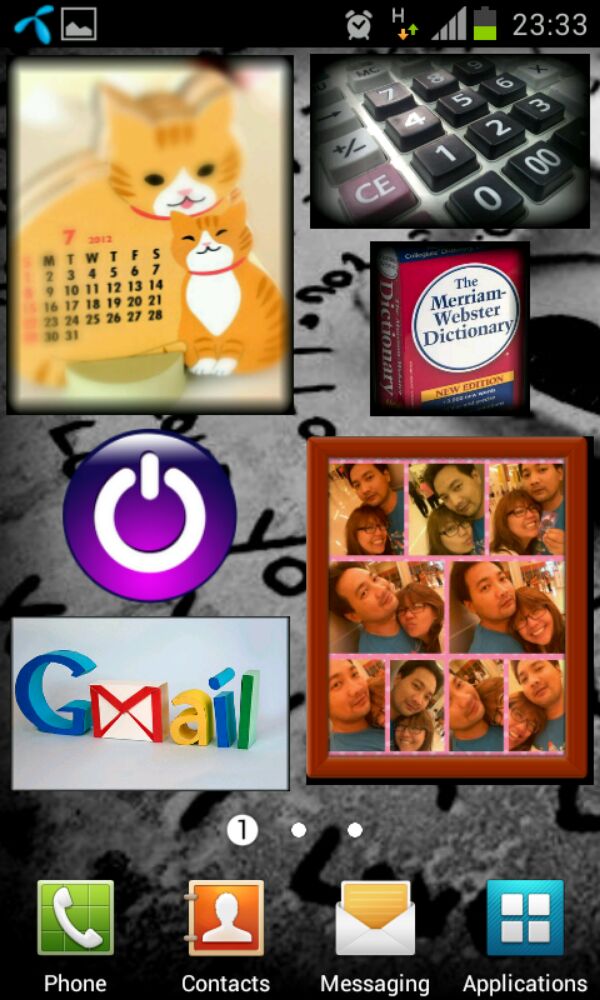Open the Merriam-Webster Dictionary shortcut

pyautogui.click(x=450, y=328)
